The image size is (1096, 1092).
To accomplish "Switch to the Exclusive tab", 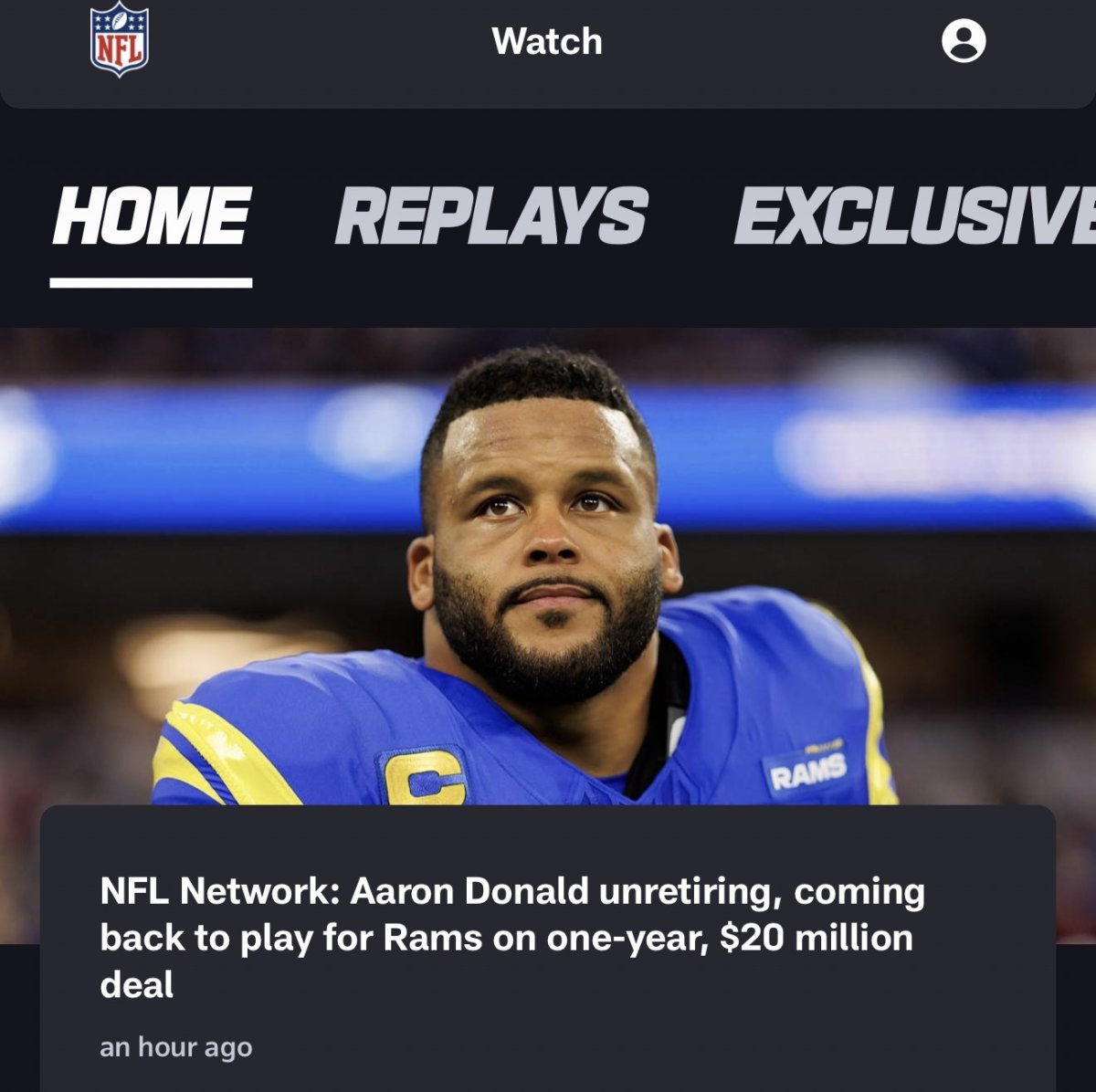I will (915, 216).
